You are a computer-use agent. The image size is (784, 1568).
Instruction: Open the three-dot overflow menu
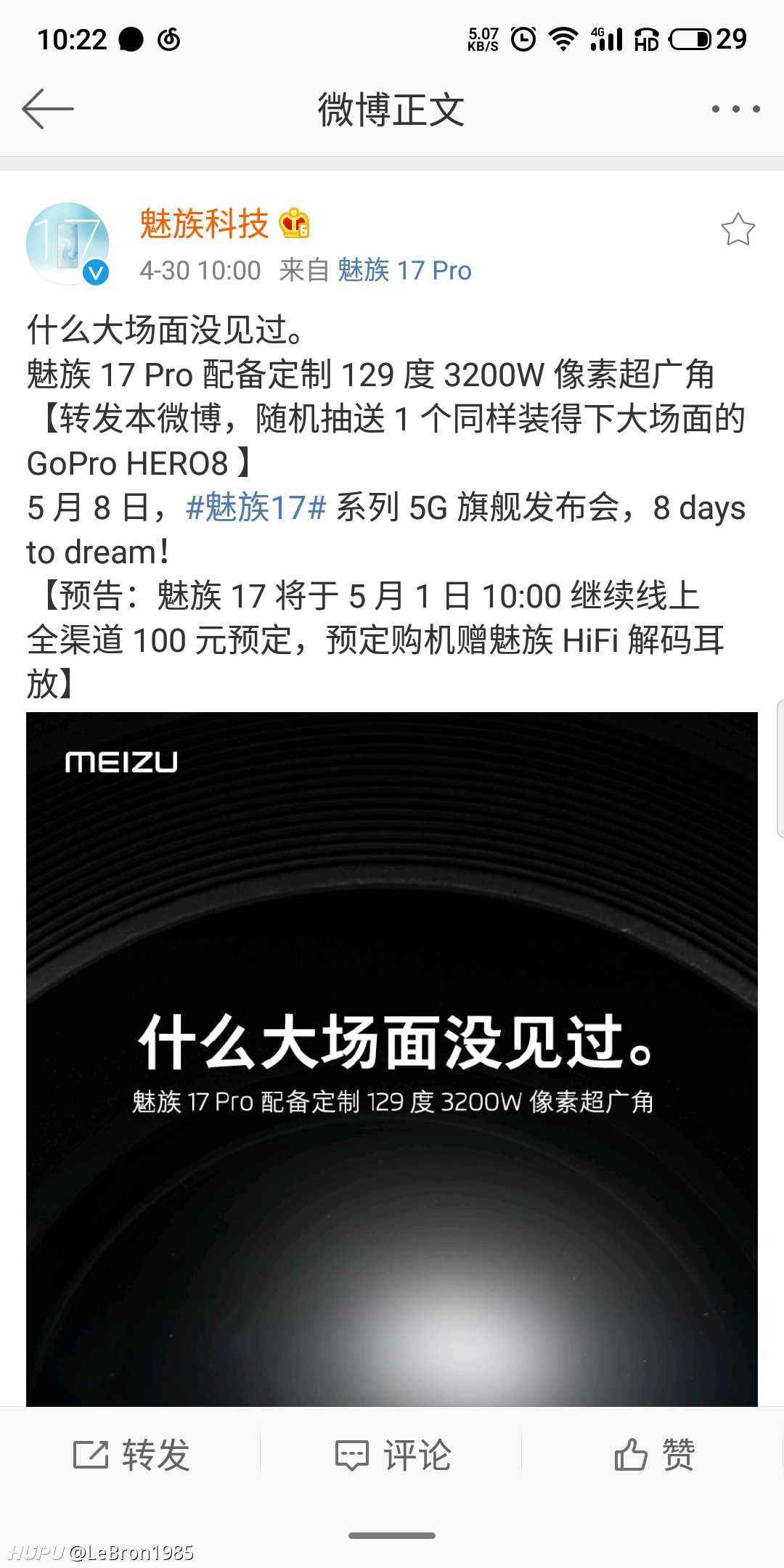tap(735, 109)
